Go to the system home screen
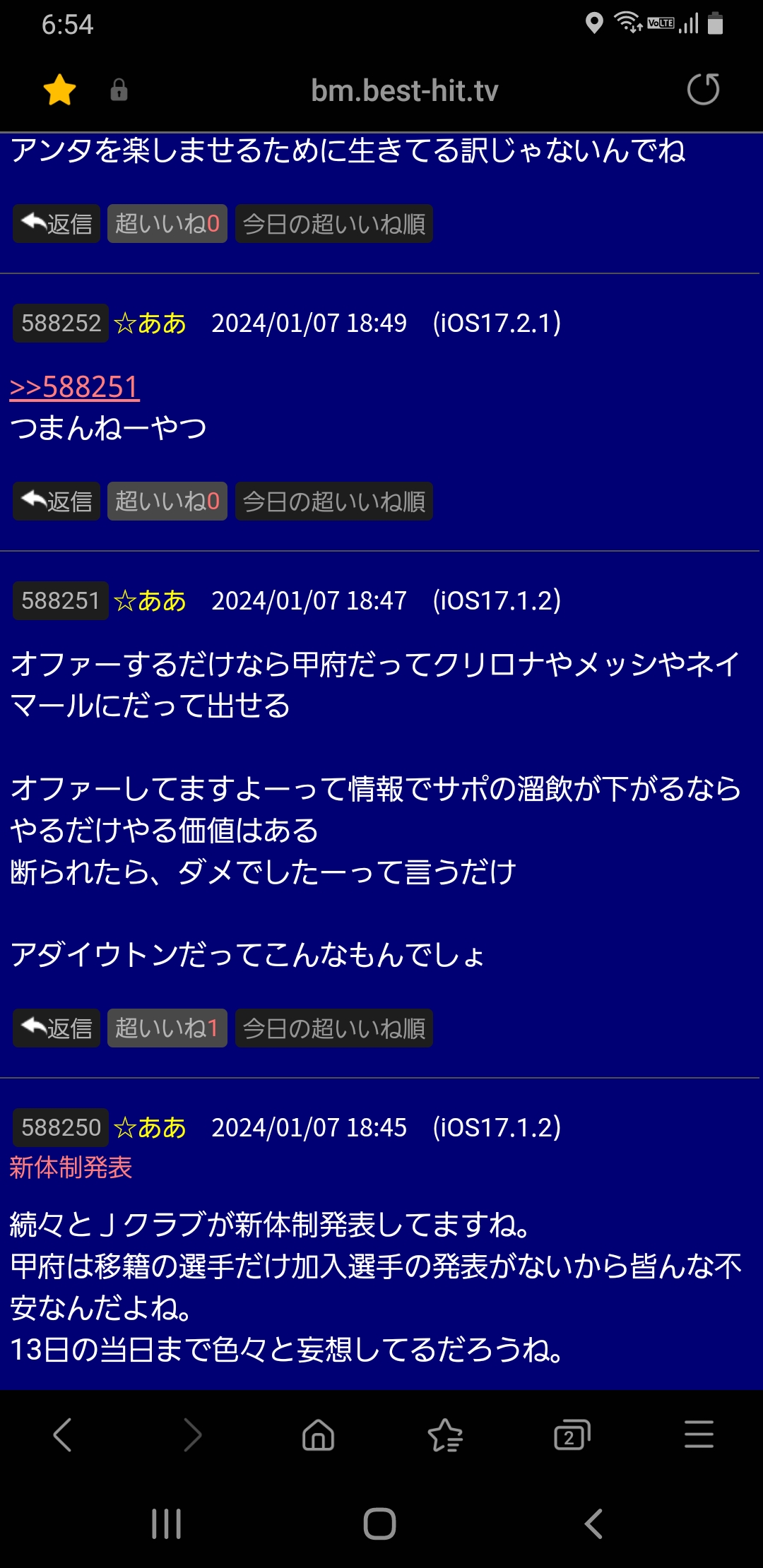Image resolution: width=763 pixels, height=1568 pixels. point(380,1524)
